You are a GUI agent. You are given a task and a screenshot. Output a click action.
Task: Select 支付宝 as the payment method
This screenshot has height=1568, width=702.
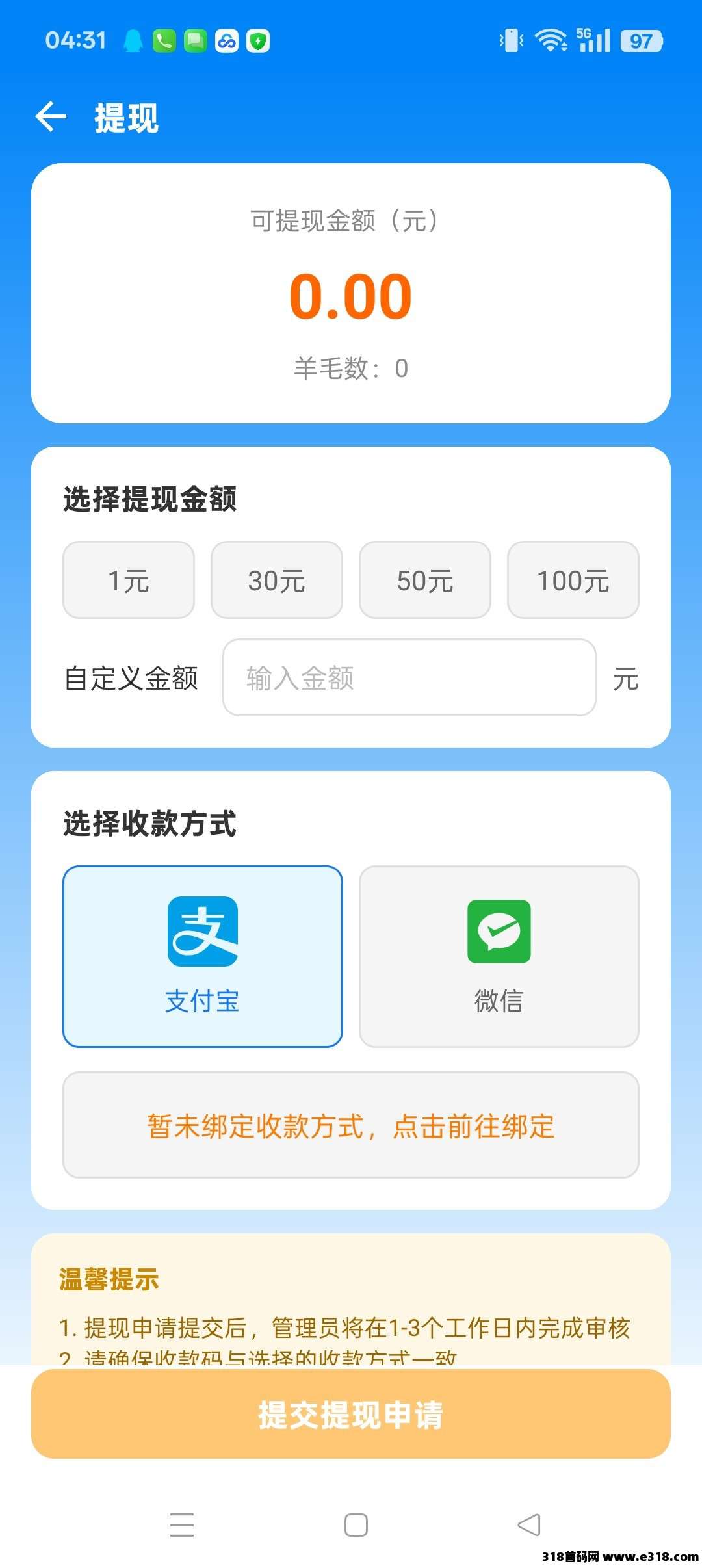click(203, 956)
